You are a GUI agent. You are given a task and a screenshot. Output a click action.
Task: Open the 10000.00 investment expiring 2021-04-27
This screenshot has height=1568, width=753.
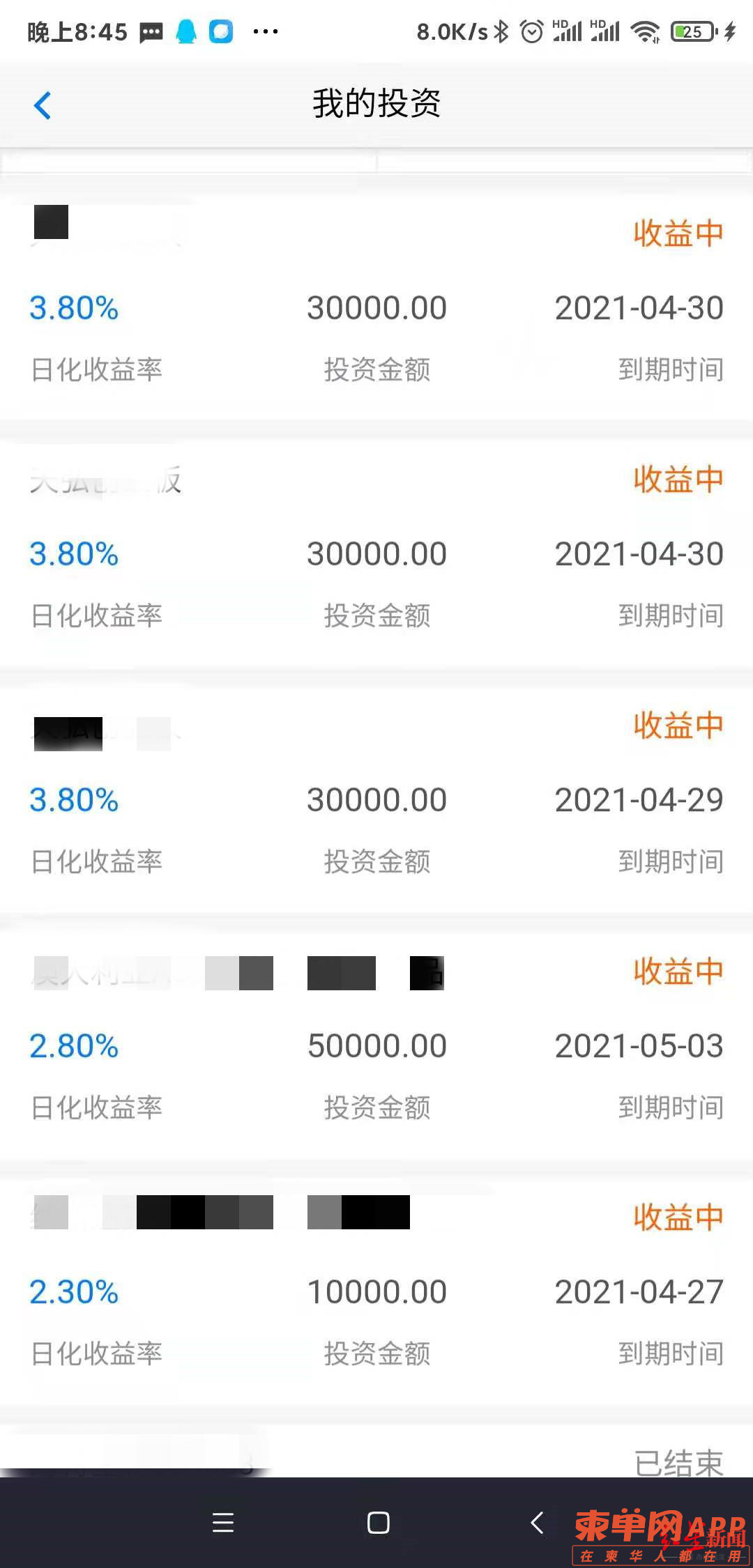376,1291
